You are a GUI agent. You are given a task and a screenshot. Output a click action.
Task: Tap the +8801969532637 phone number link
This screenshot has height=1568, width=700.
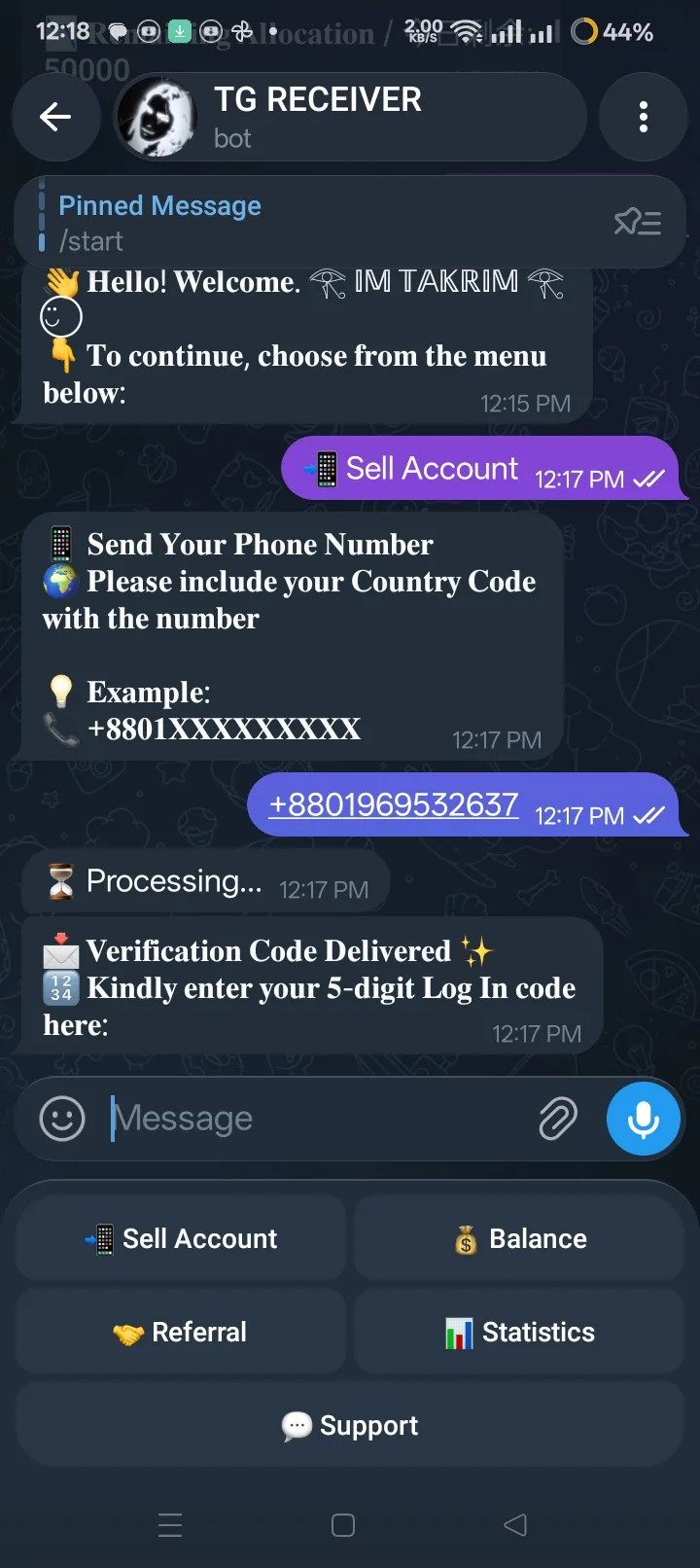pos(393,804)
